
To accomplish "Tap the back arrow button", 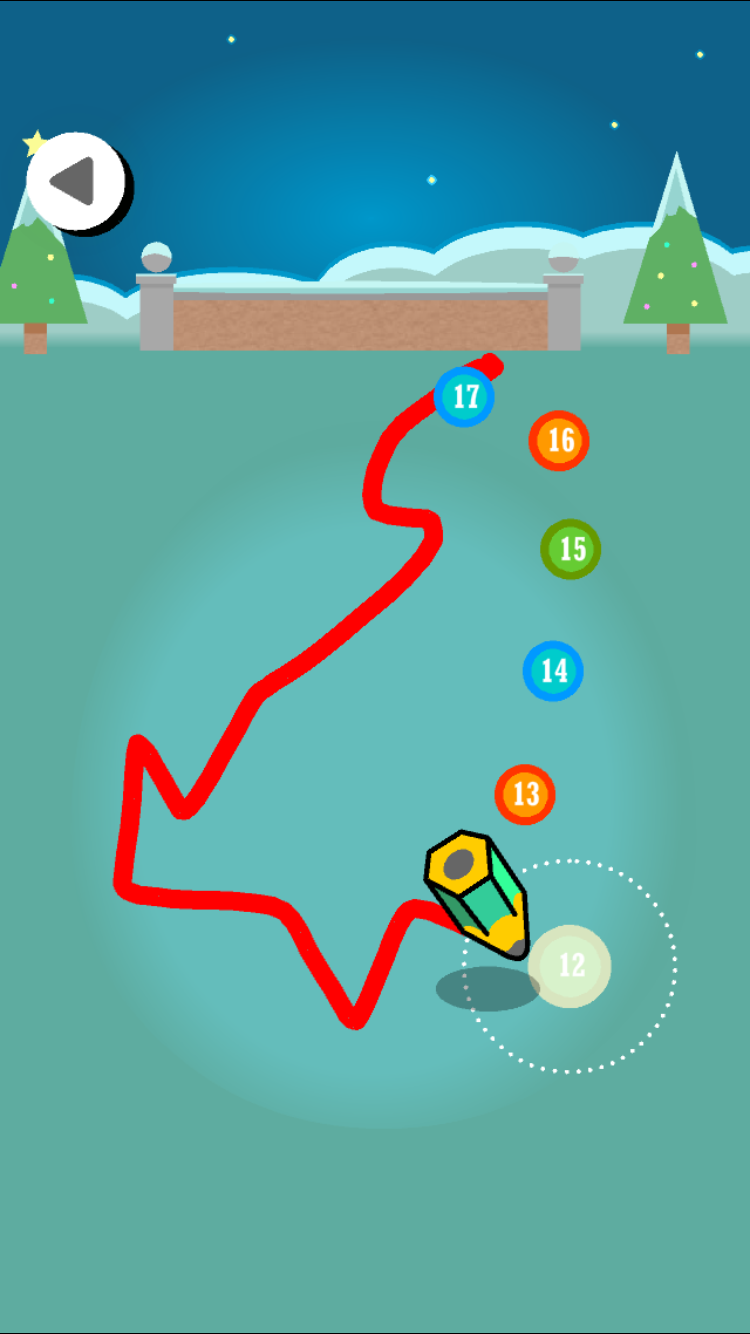I will click(x=74, y=182).
